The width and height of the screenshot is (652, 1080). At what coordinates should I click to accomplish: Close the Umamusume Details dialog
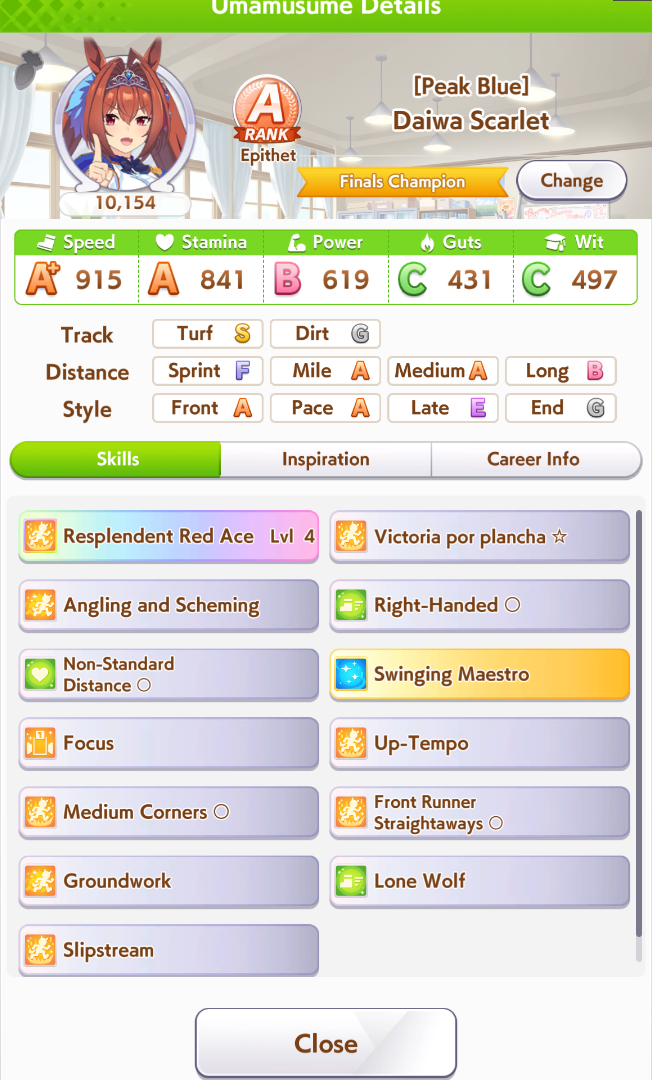325,1043
